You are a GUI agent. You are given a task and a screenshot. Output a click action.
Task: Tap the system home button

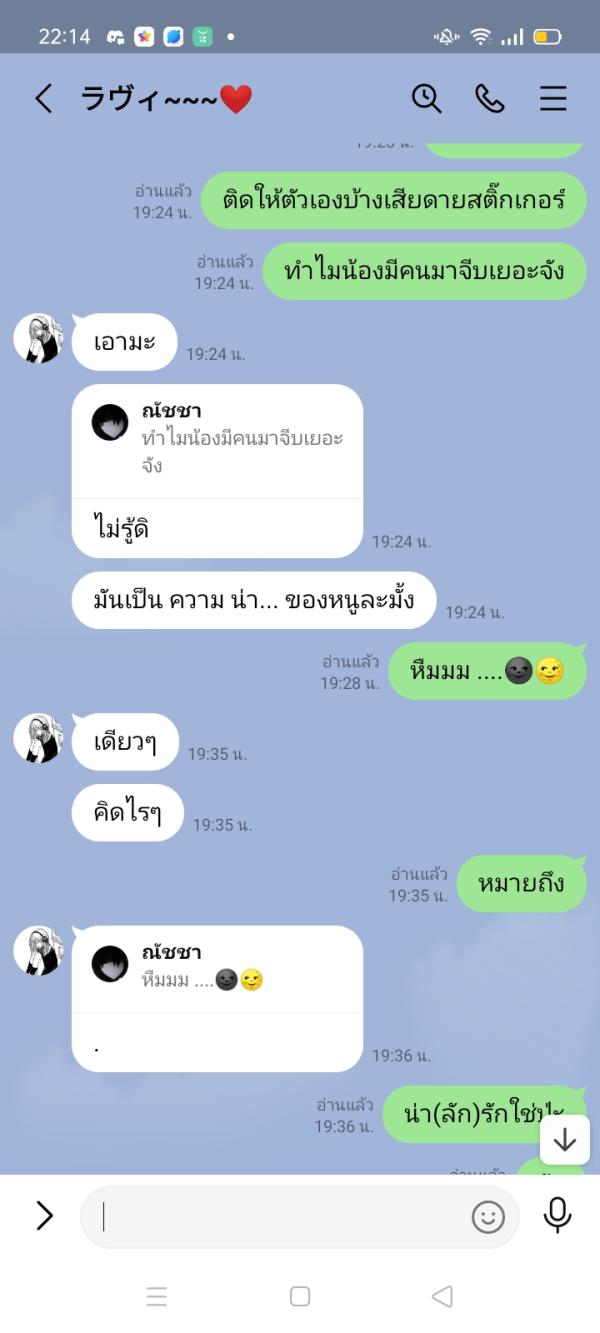click(300, 1296)
